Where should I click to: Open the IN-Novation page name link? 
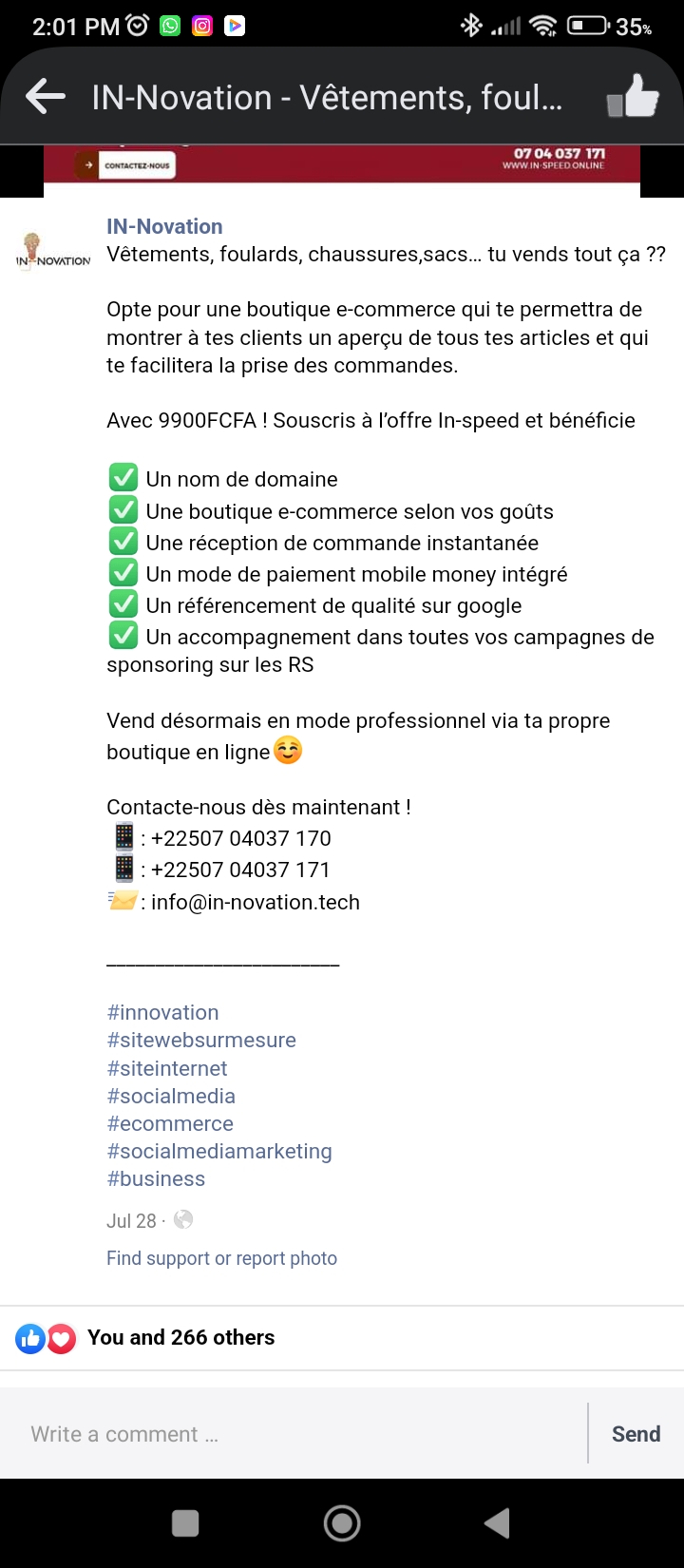pos(164,226)
